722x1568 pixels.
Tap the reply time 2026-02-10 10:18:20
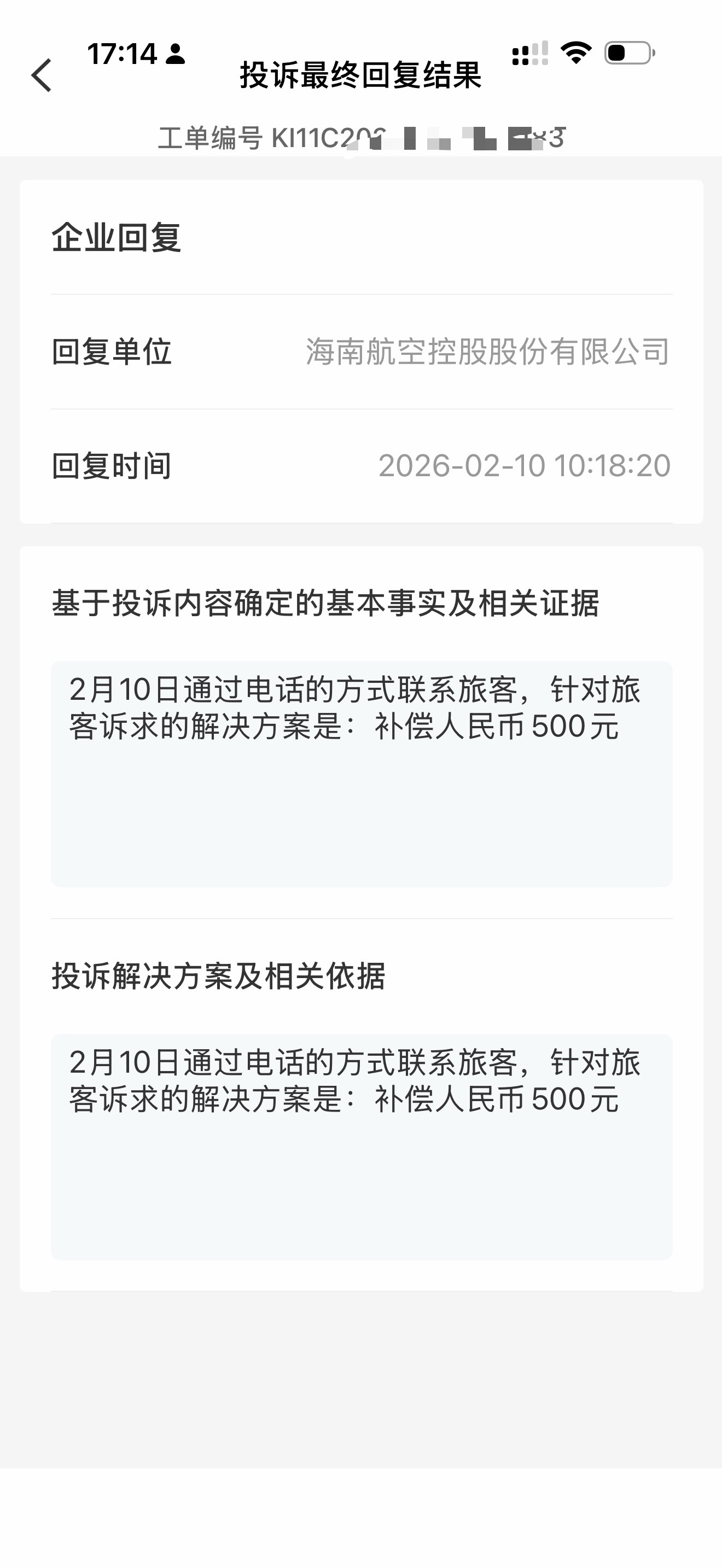pyautogui.click(x=523, y=465)
